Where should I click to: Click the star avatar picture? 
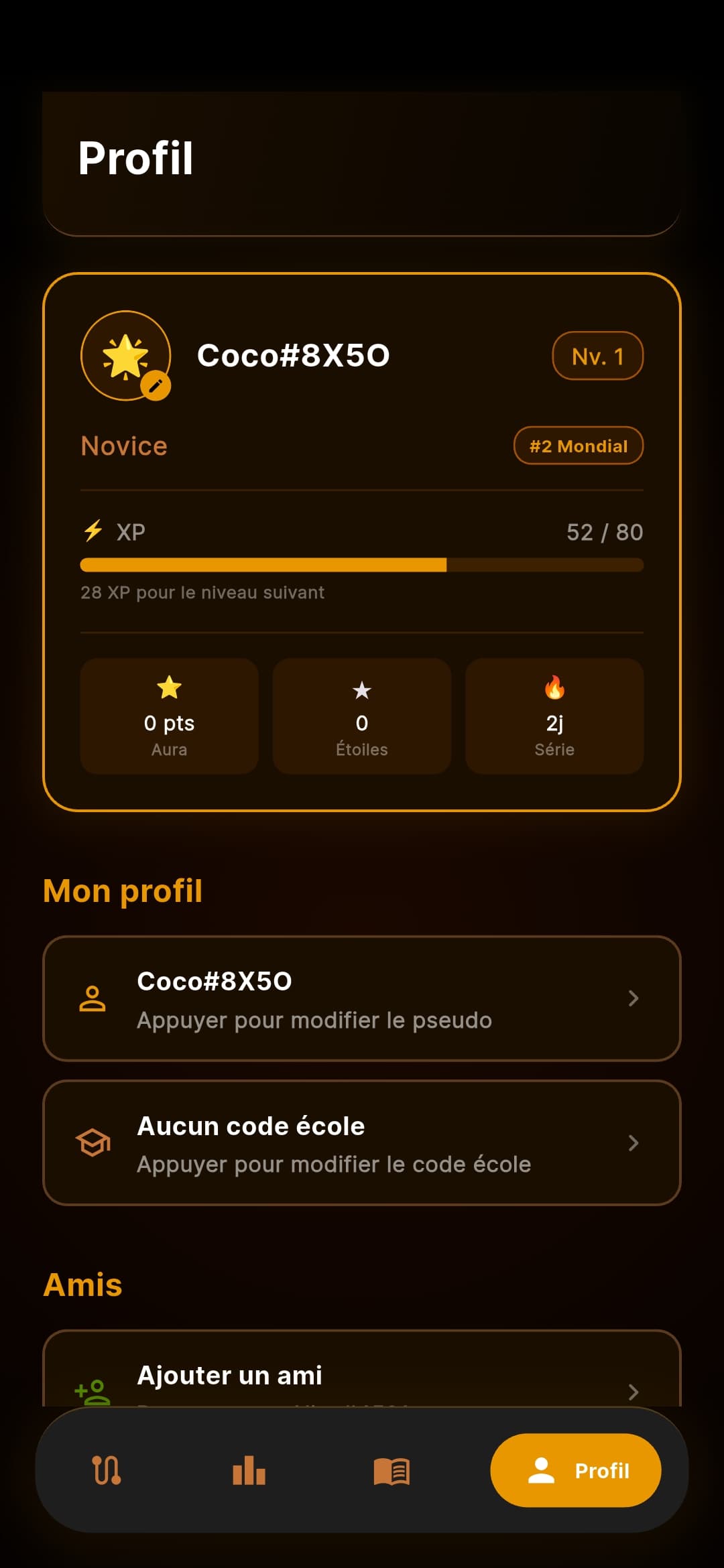coord(126,356)
